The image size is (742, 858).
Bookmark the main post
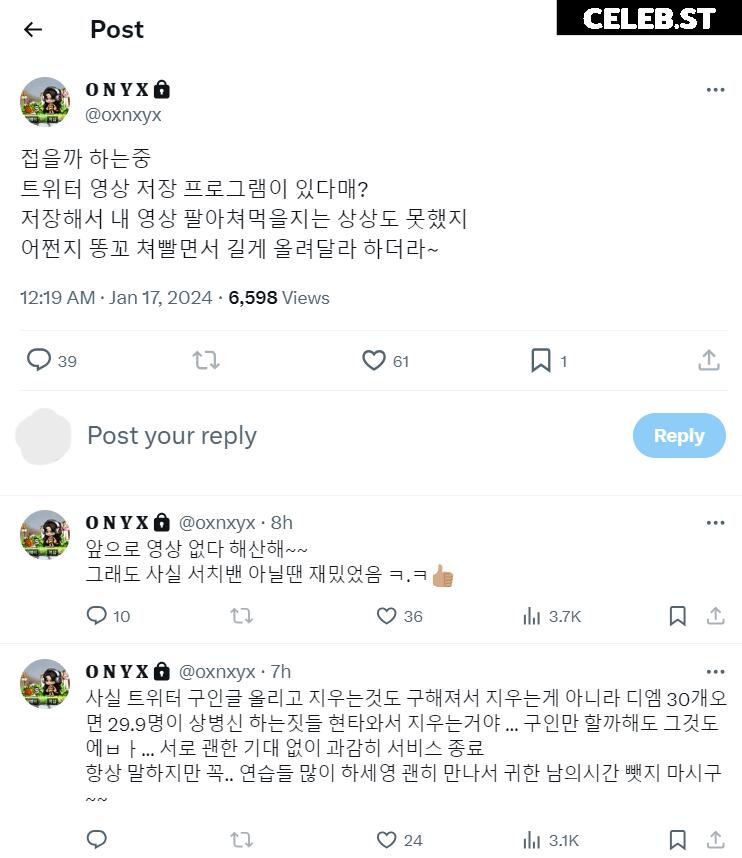(541, 360)
